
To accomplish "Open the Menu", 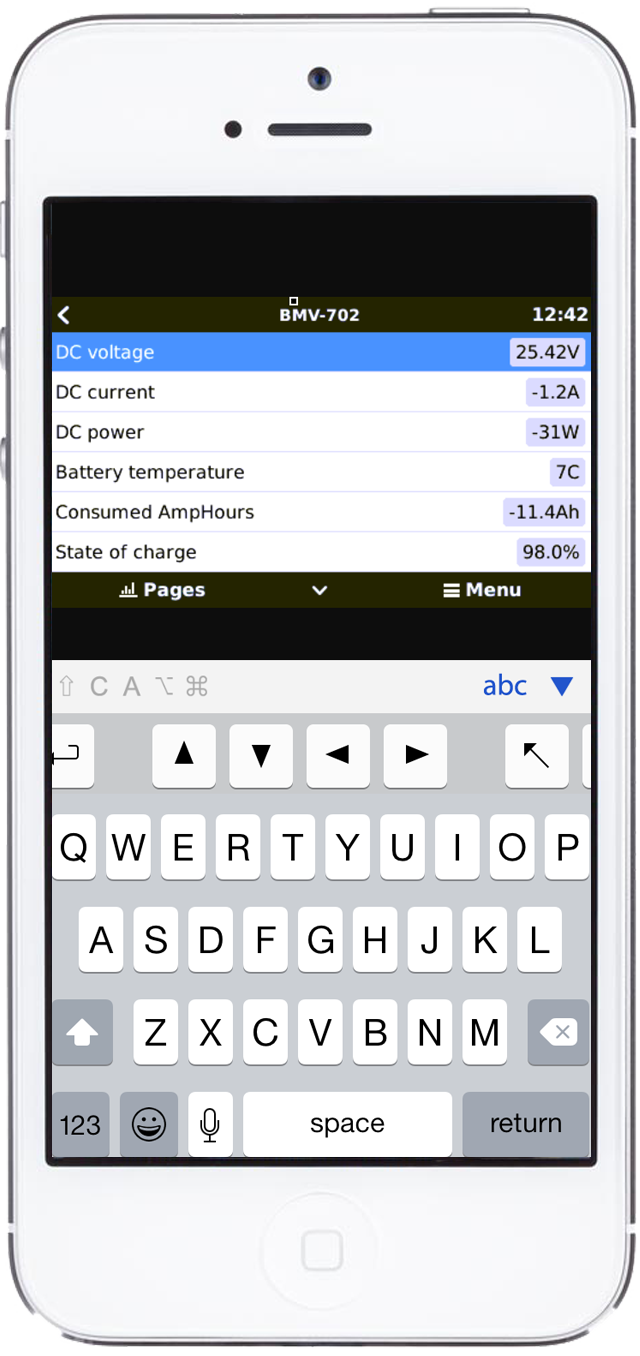I will [482, 590].
